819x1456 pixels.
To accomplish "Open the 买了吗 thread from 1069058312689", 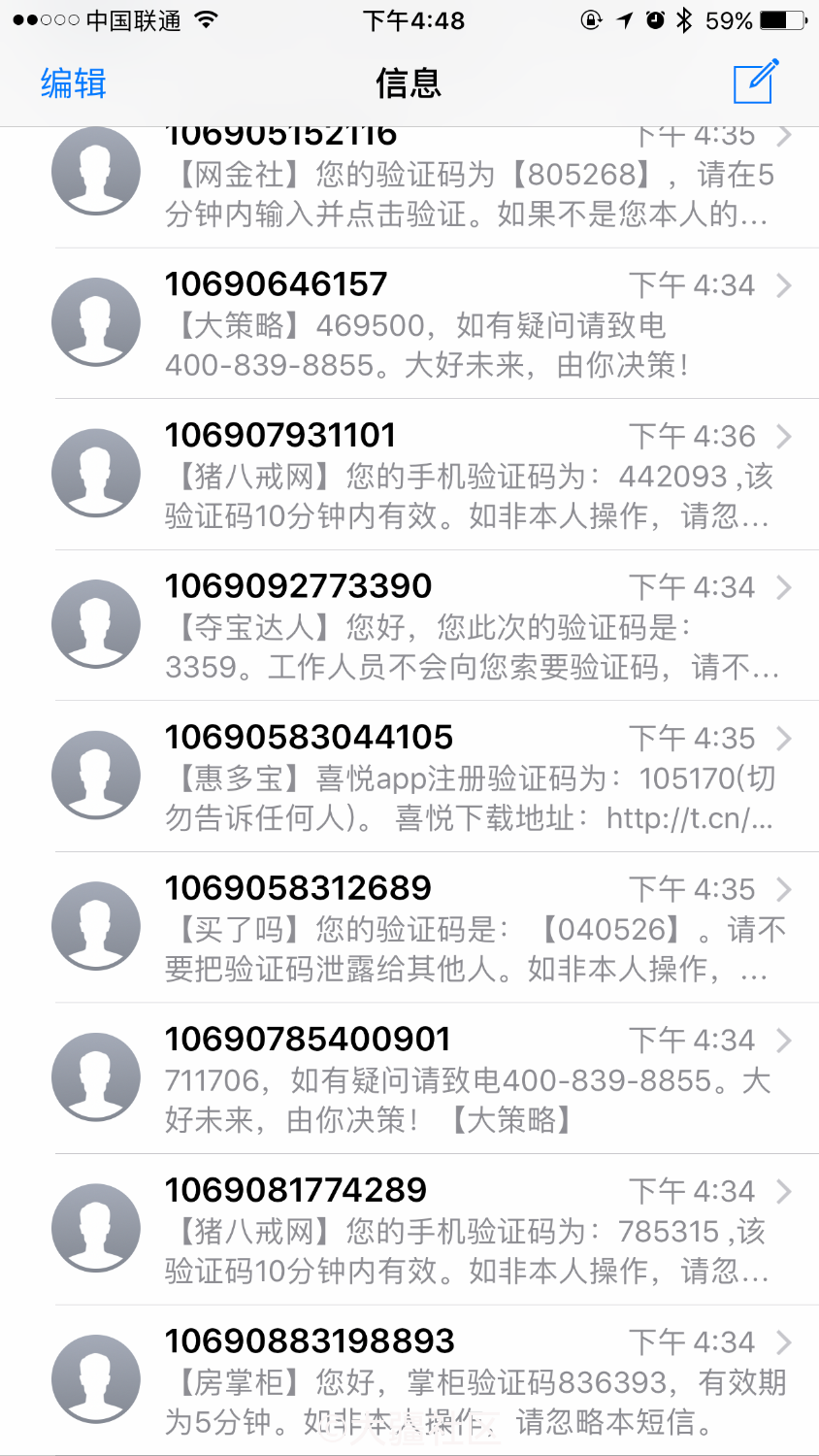I will [x=409, y=927].
